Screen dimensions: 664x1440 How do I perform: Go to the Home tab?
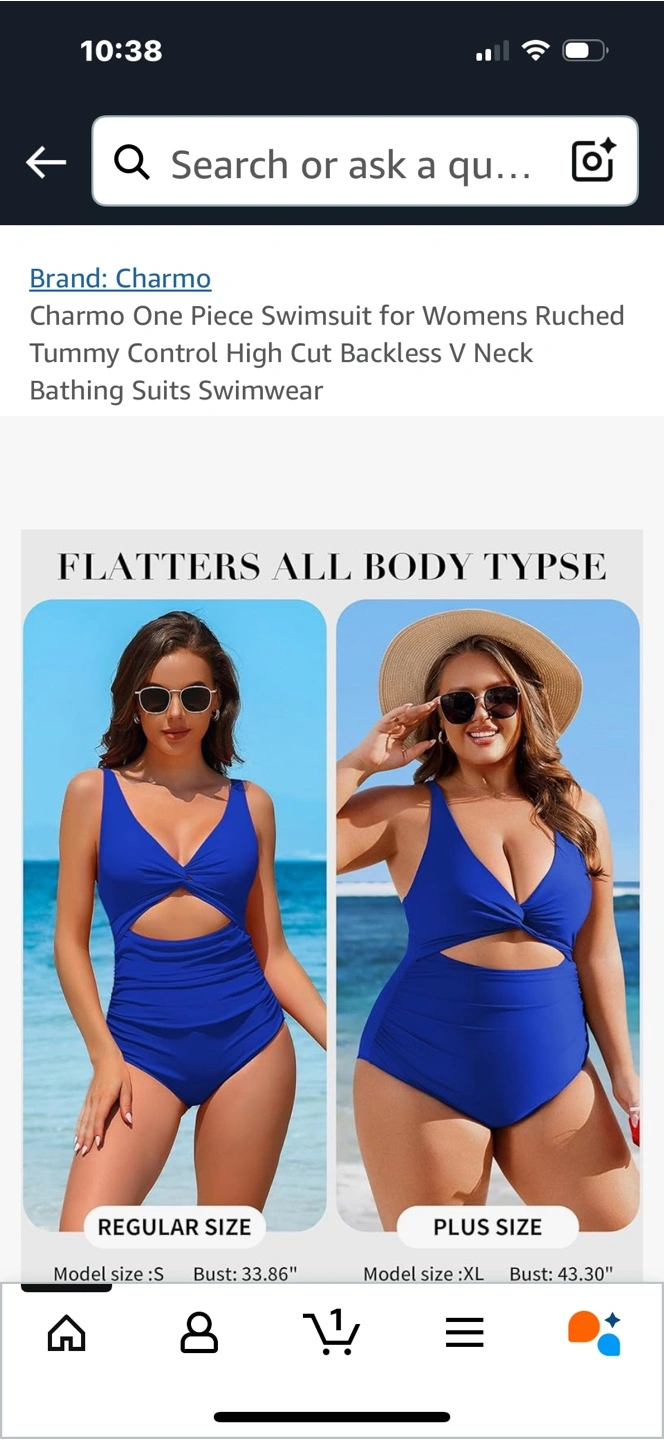pyautogui.click(x=67, y=1333)
